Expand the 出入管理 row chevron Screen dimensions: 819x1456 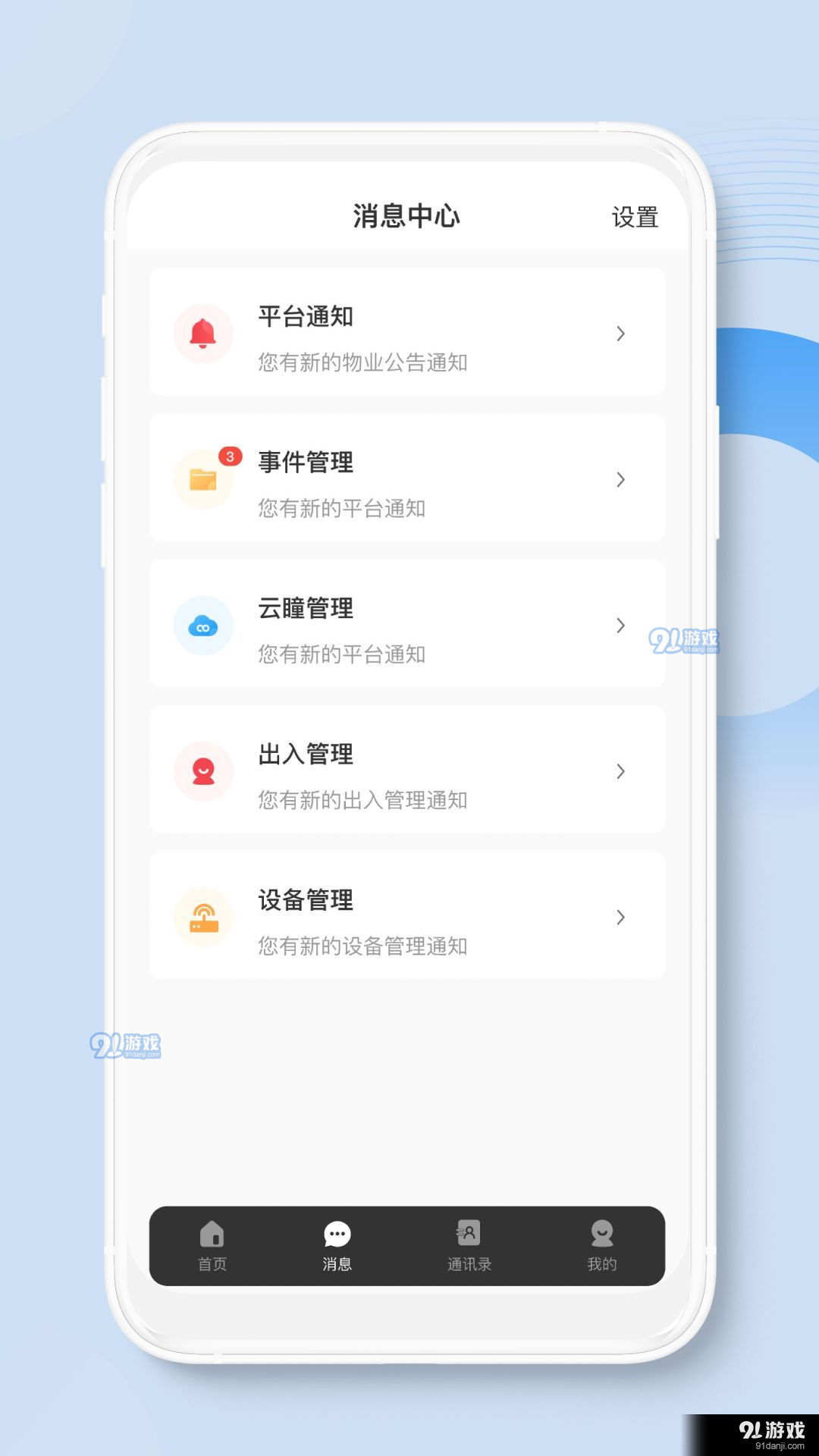[620, 771]
